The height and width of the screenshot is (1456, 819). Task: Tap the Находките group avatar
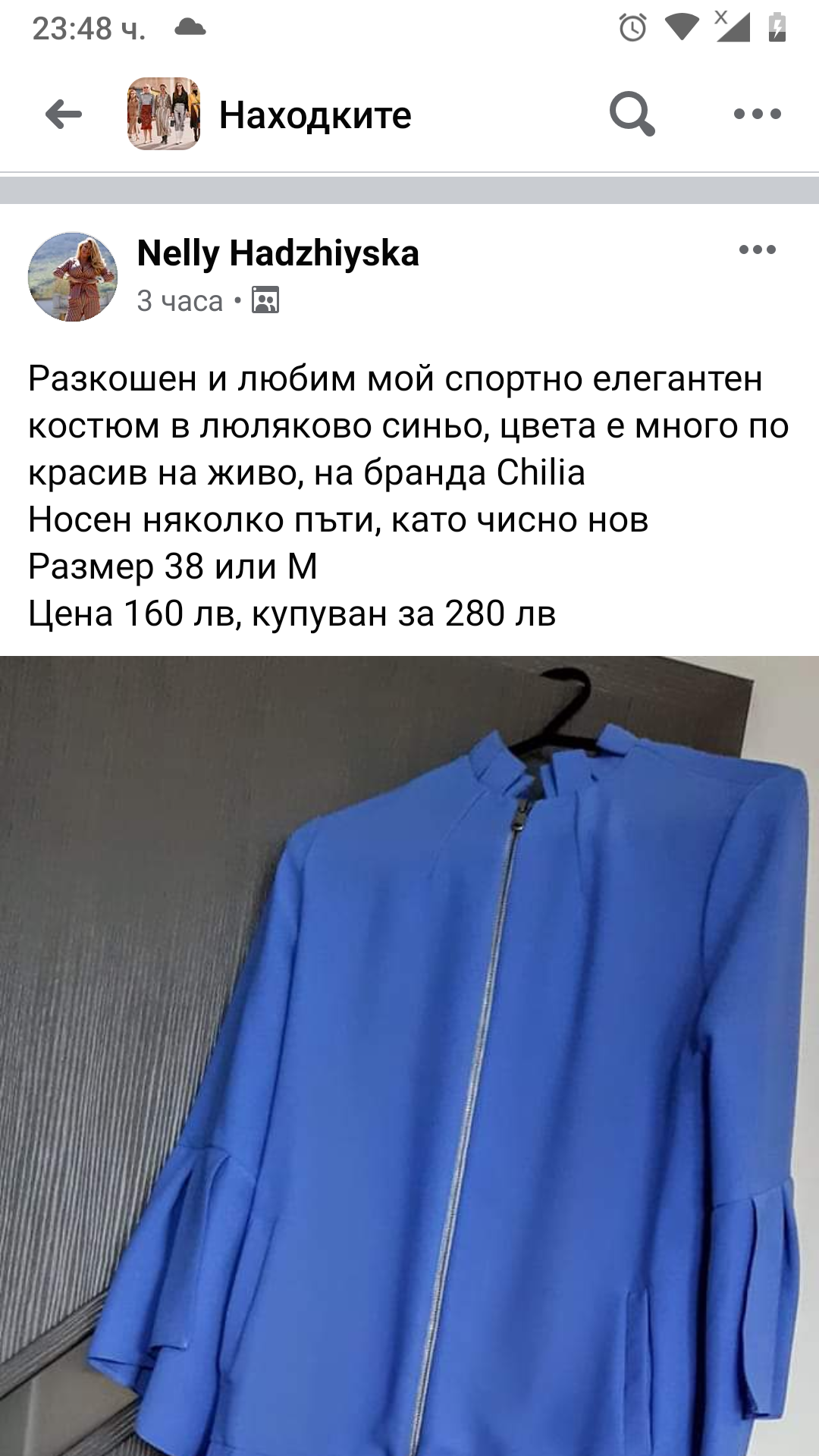pyautogui.click(x=164, y=114)
